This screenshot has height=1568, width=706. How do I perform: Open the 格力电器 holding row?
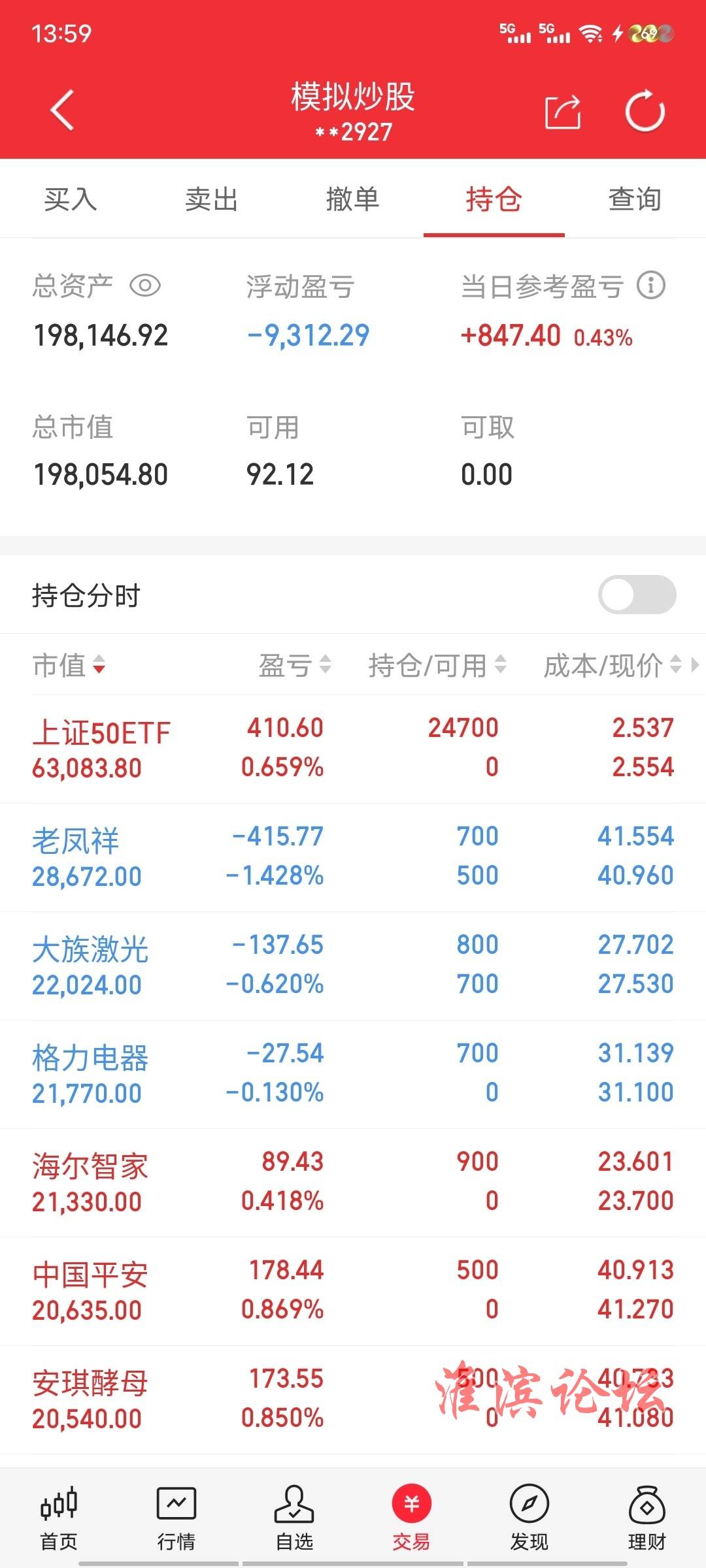(x=353, y=1074)
